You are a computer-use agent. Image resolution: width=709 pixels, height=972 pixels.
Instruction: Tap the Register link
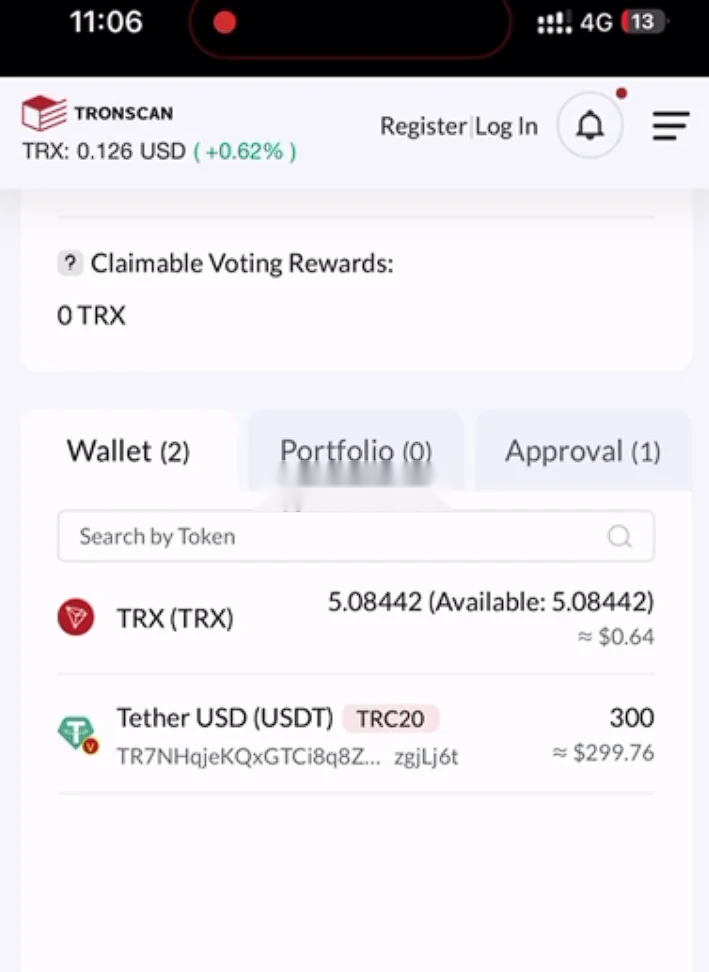(423, 126)
